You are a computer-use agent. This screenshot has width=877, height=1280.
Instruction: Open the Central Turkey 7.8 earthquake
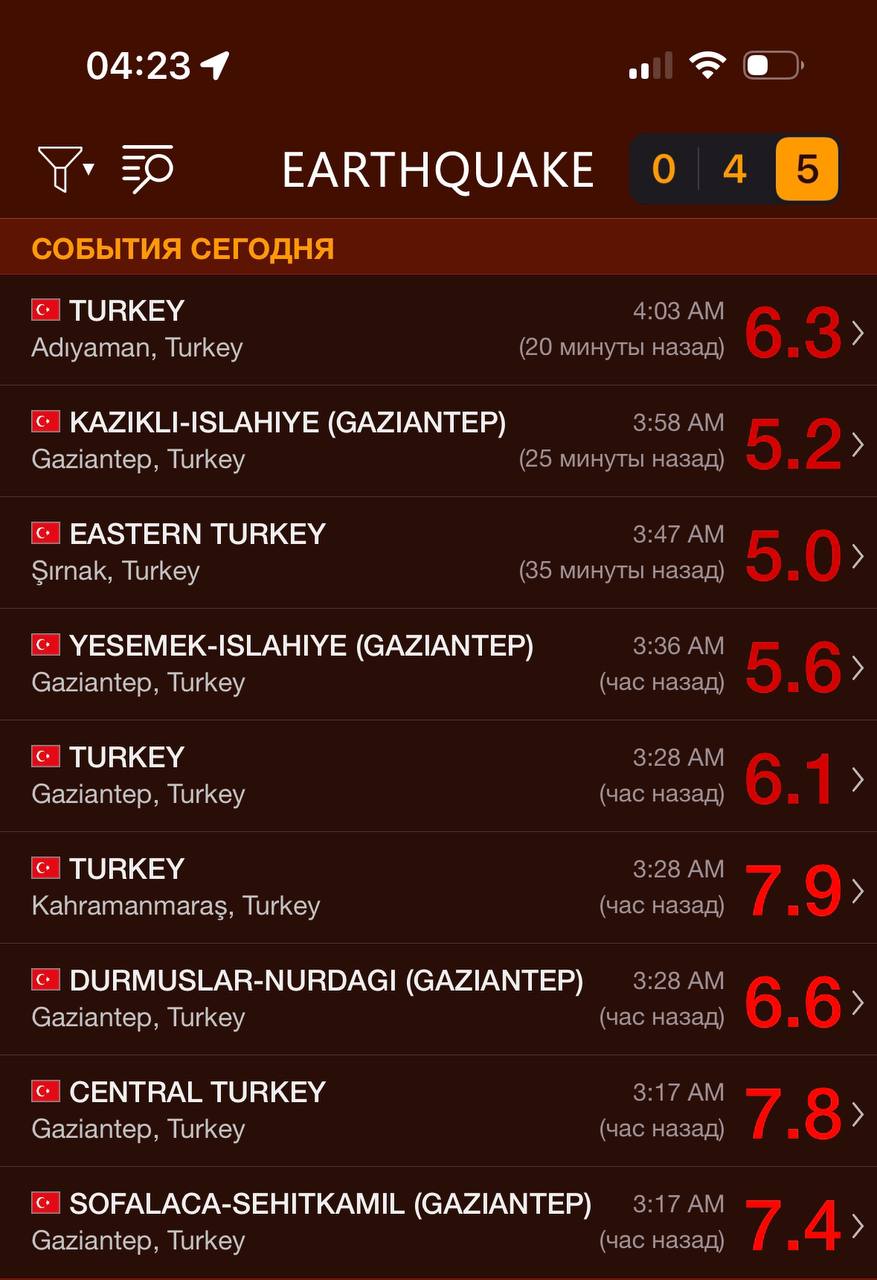tap(438, 1110)
